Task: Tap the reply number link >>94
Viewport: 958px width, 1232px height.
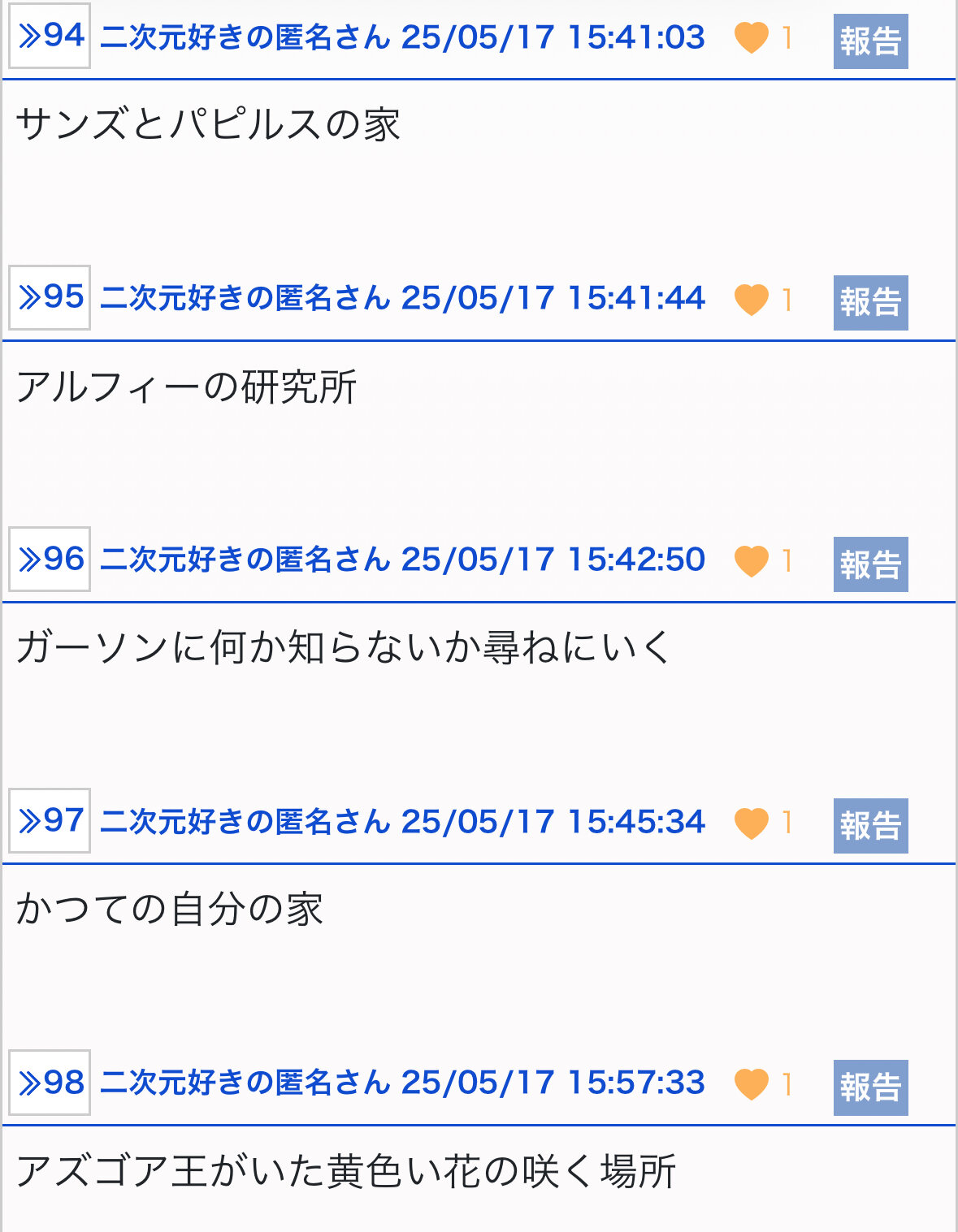Action: point(50,37)
